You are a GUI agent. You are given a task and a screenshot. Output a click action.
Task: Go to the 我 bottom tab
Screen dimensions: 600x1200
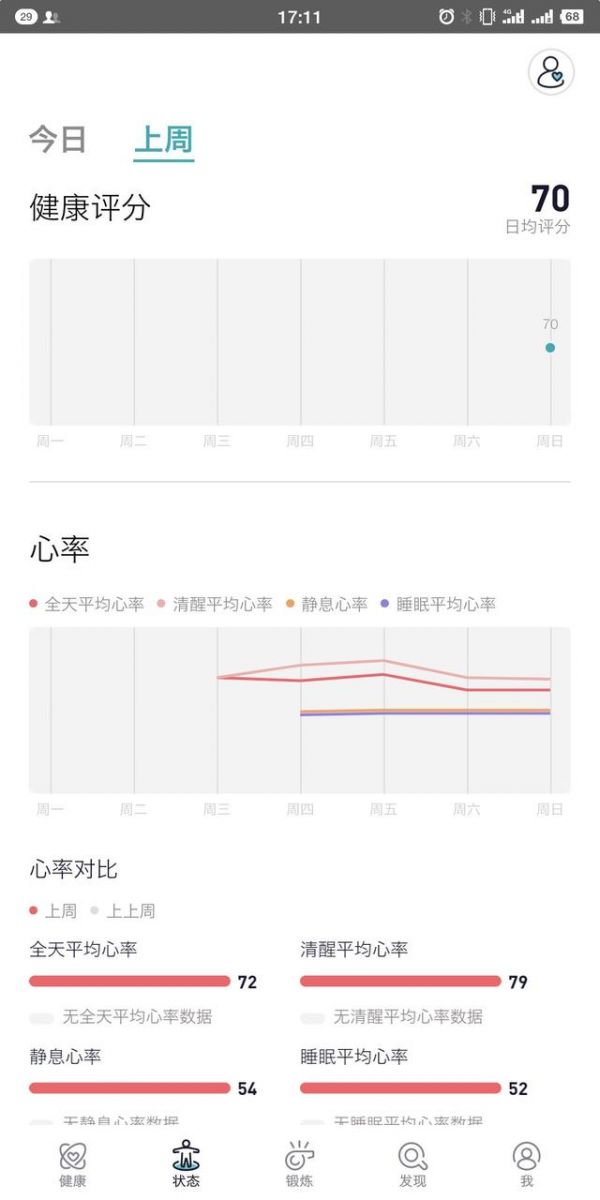526,1165
